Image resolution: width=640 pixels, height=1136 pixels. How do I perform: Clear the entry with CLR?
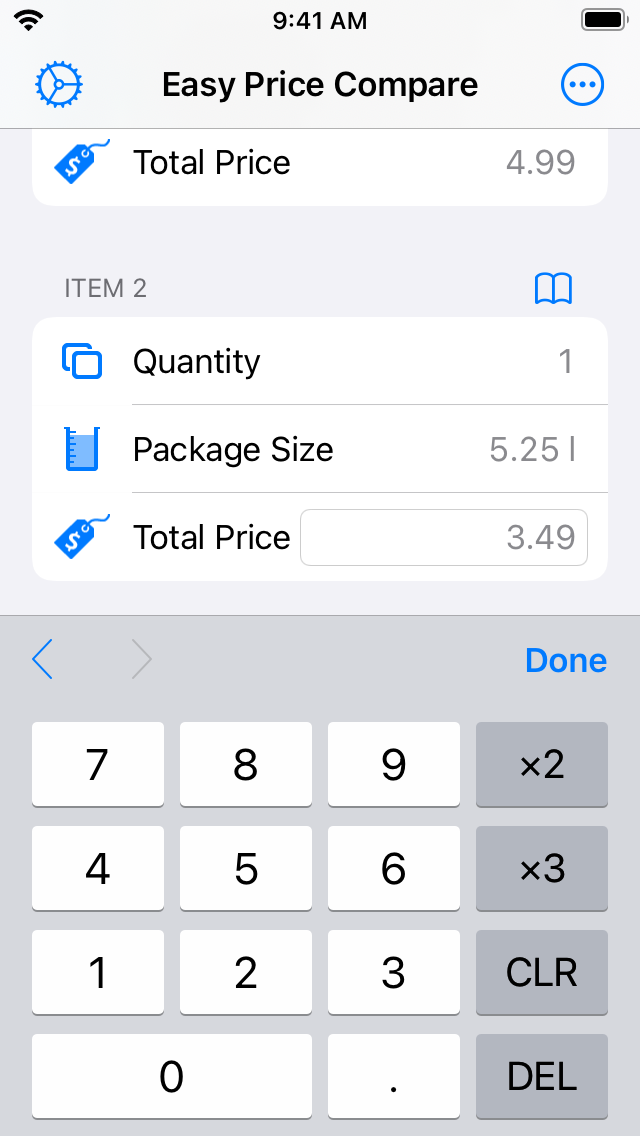coord(541,972)
